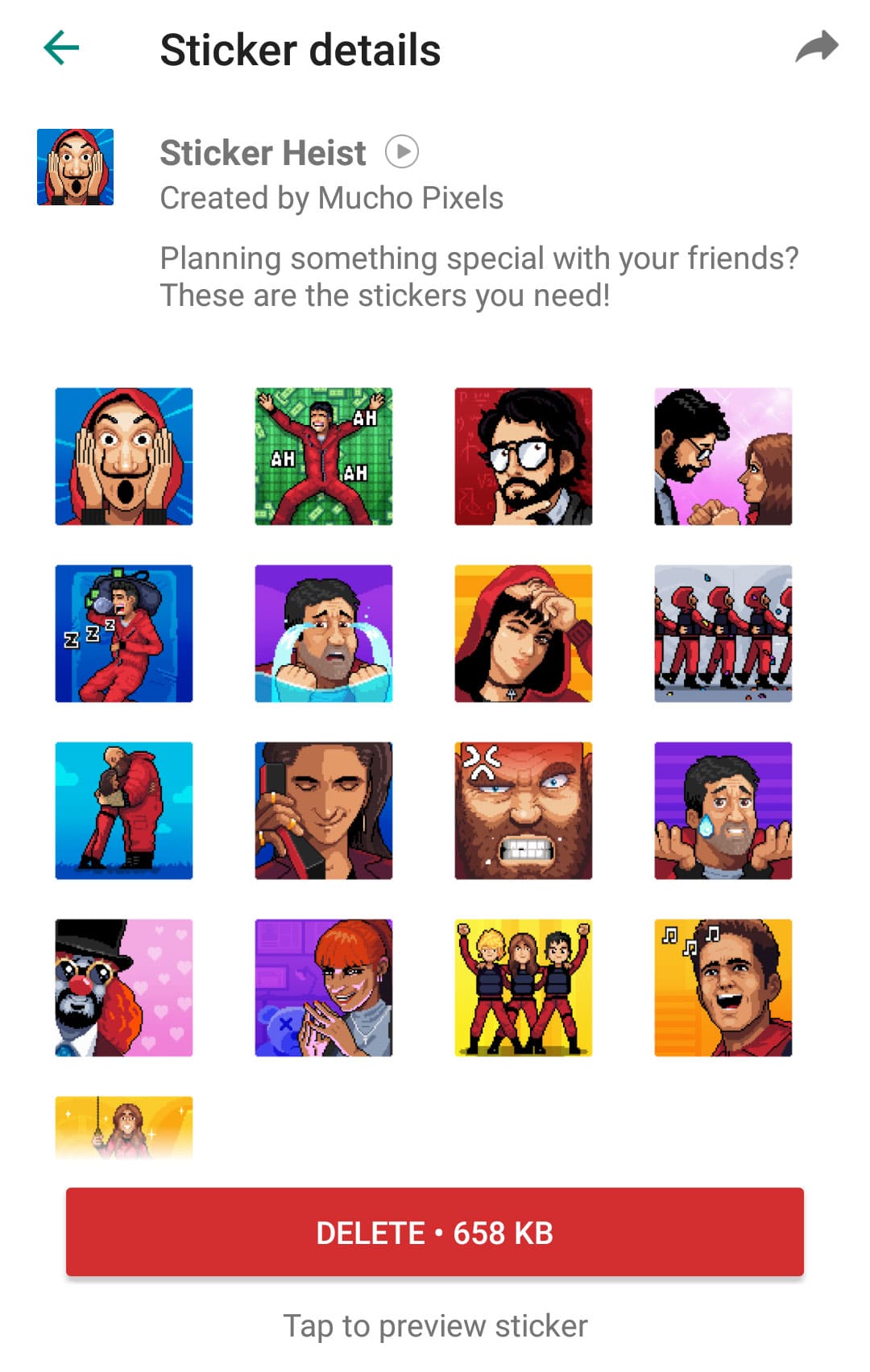The image size is (870, 1372).
Task: Go back from Sticker details
Action: 61,48
